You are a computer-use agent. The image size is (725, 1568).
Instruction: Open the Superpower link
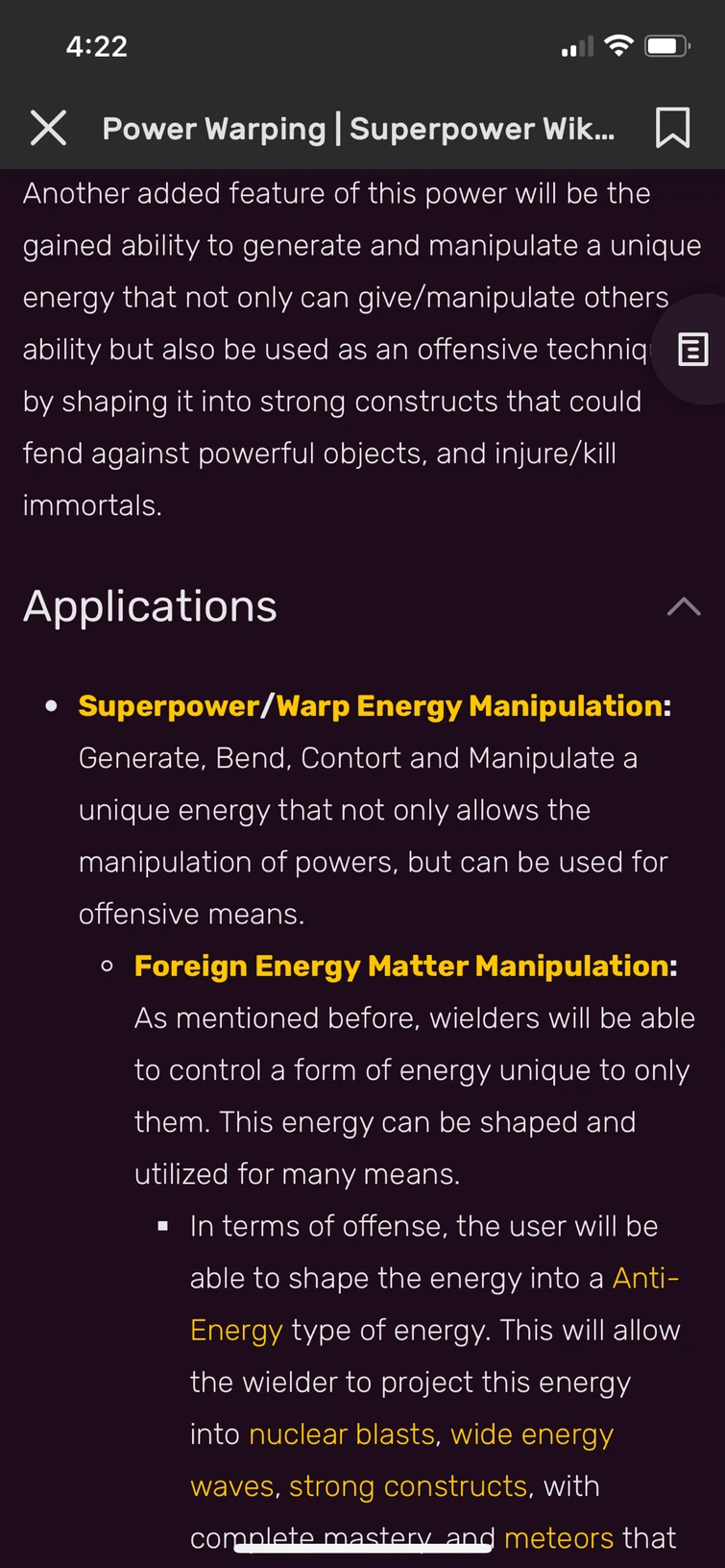click(x=168, y=706)
